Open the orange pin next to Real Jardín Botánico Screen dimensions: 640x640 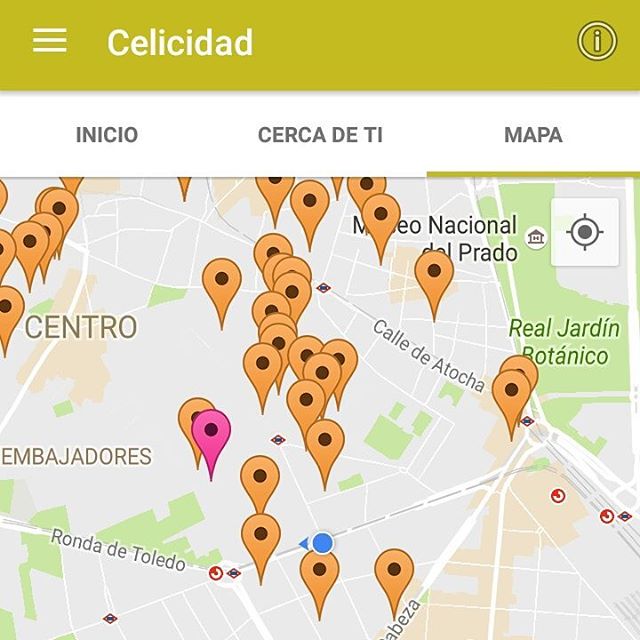tap(513, 390)
